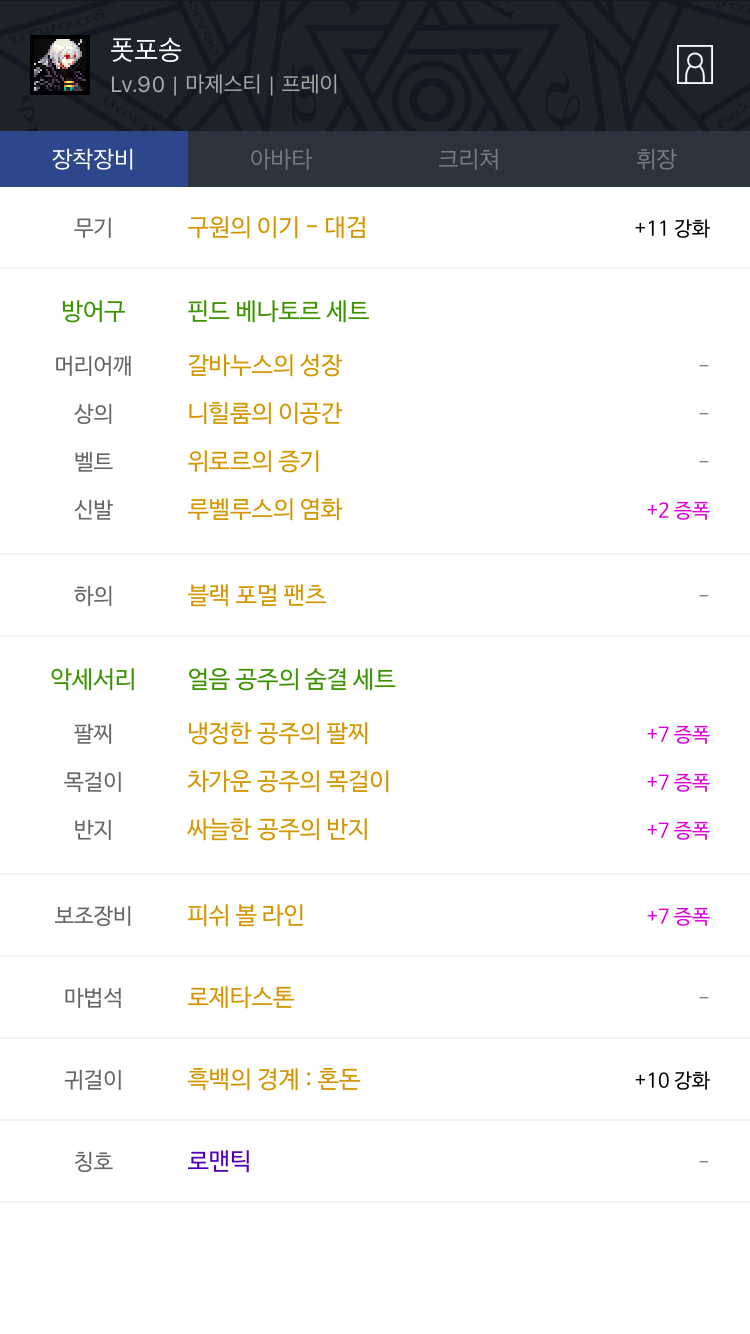Open the profile icon in header
750x1334 pixels.
point(695,64)
